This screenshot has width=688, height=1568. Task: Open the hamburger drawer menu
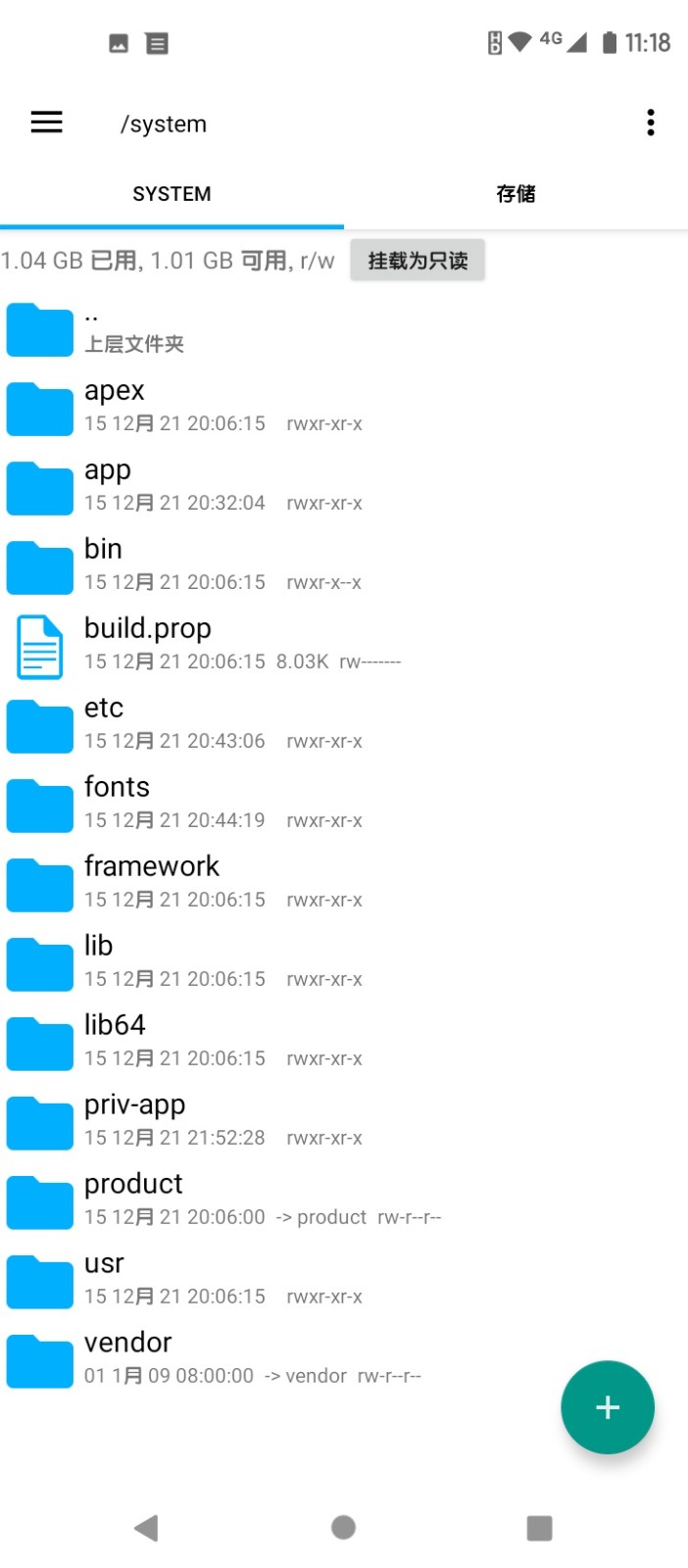coord(46,122)
